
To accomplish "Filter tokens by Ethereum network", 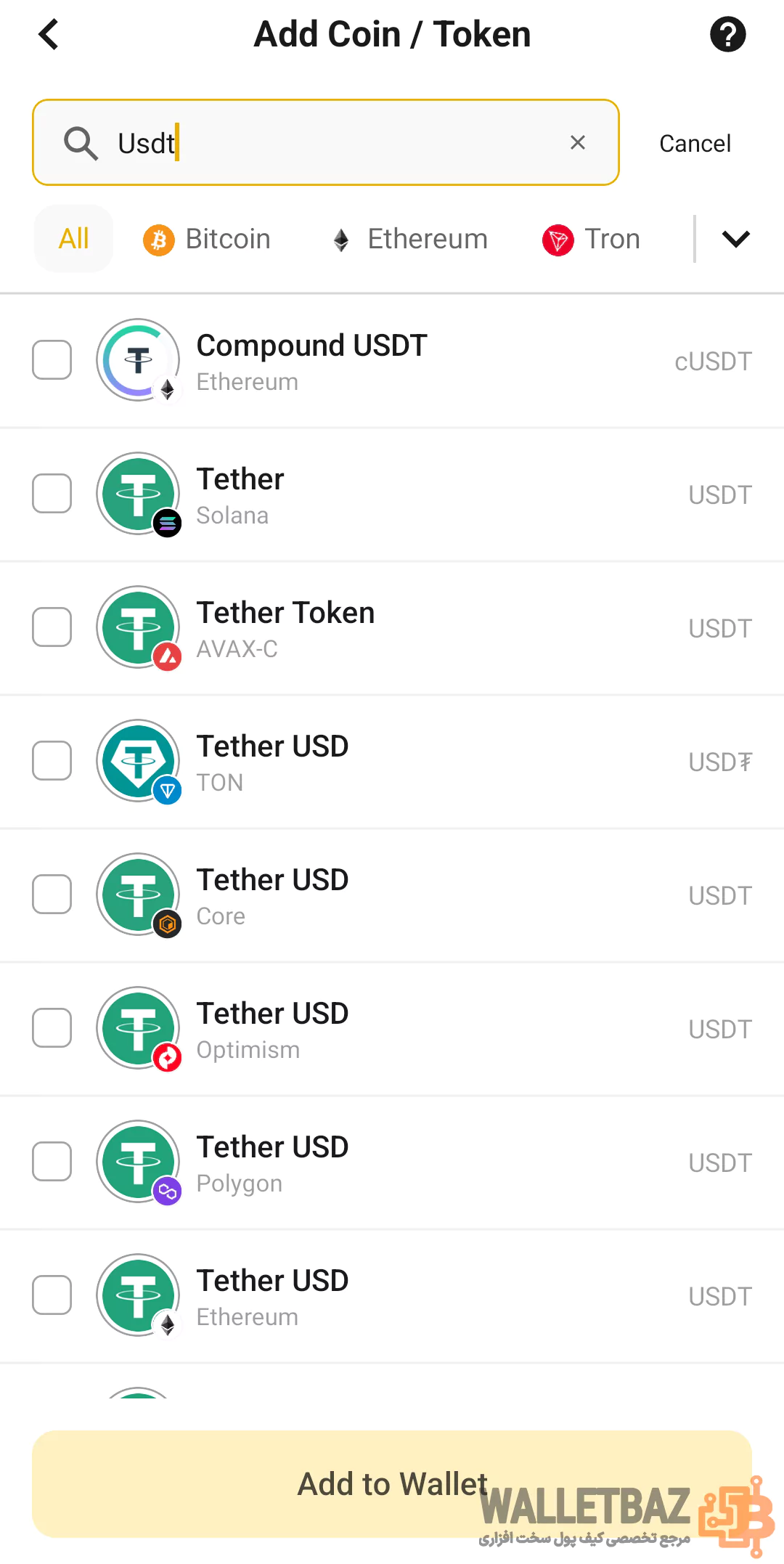I will click(410, 239).
